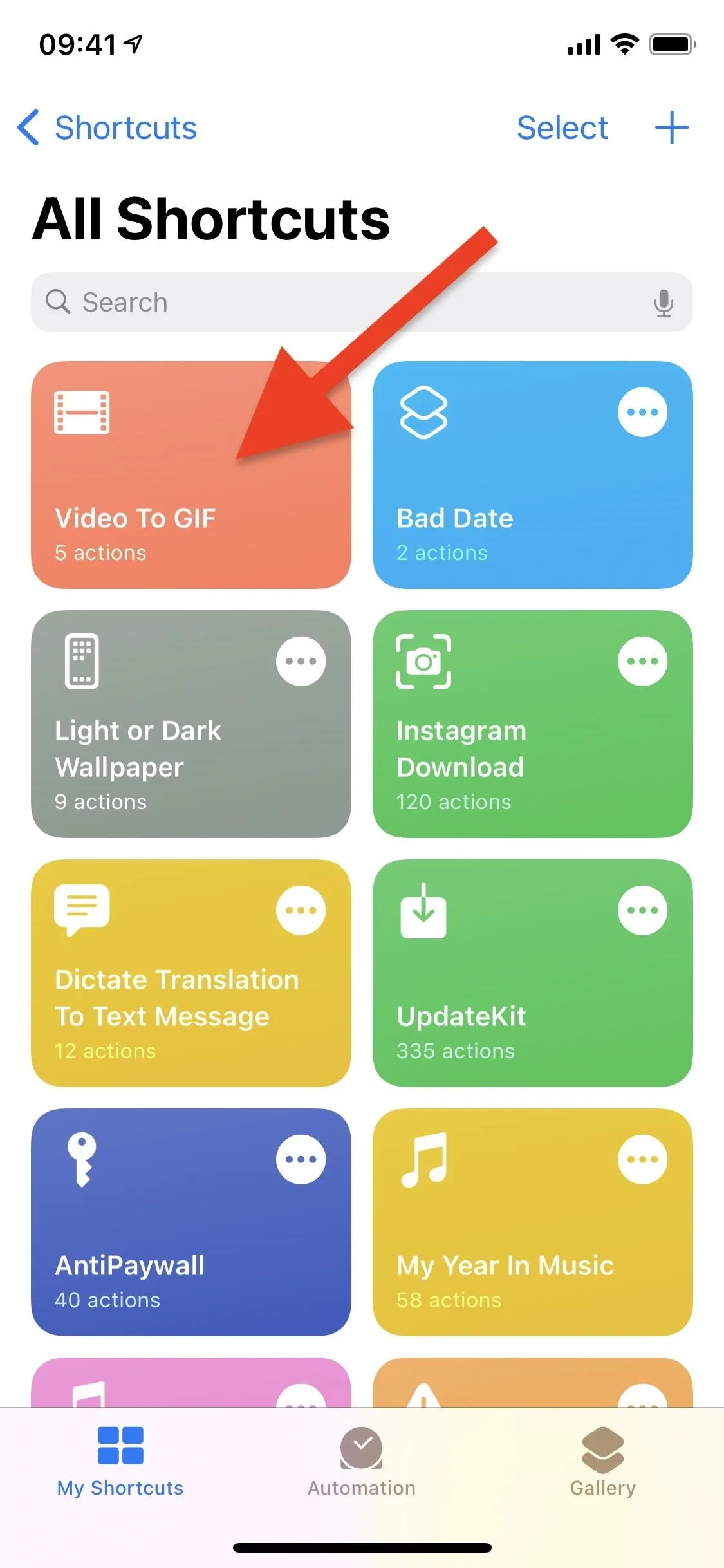The height and width of the screenshot is (1568, 724).
Task: Open more options for My Year In Music
Action: [642, 1159]
